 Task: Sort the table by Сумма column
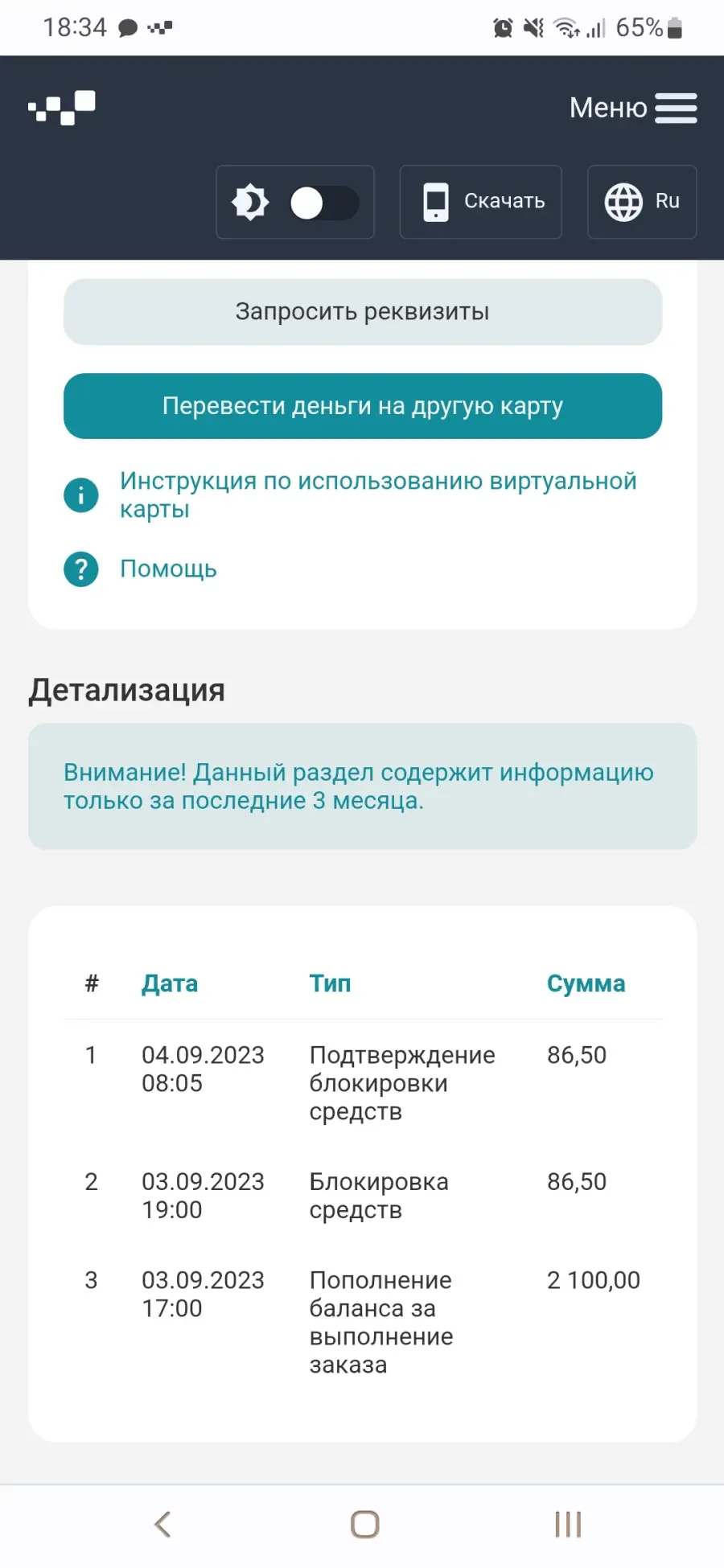pos(586,983)
